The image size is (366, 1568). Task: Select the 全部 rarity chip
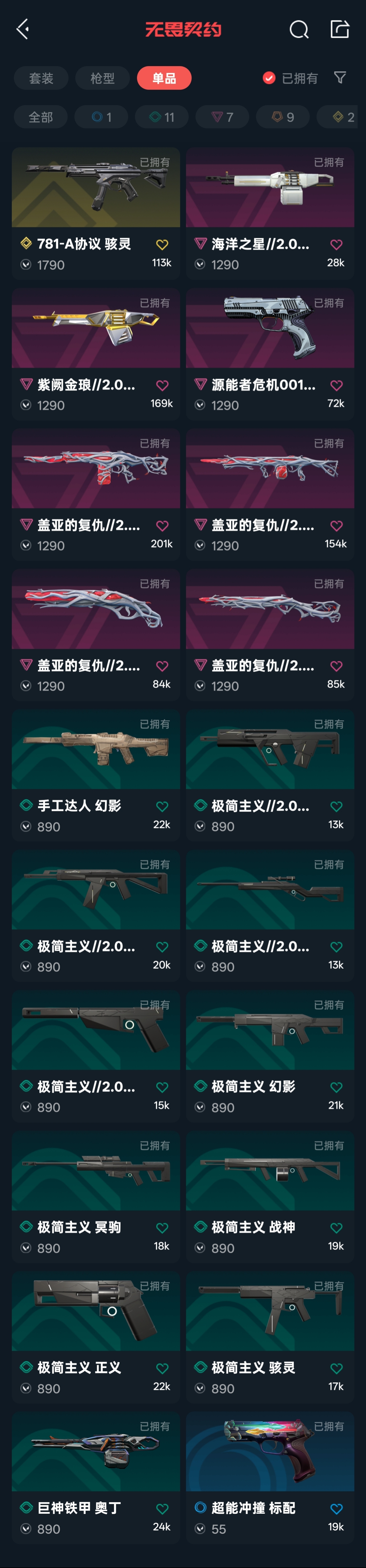(x=41, y=117)
